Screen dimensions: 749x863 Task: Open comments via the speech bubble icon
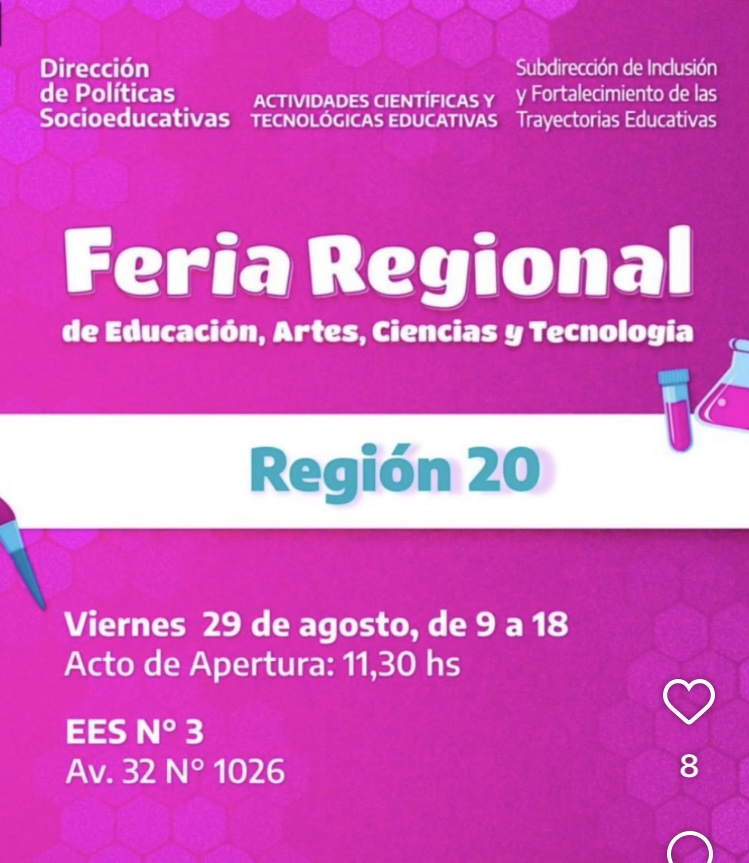(x=690, y=851)
